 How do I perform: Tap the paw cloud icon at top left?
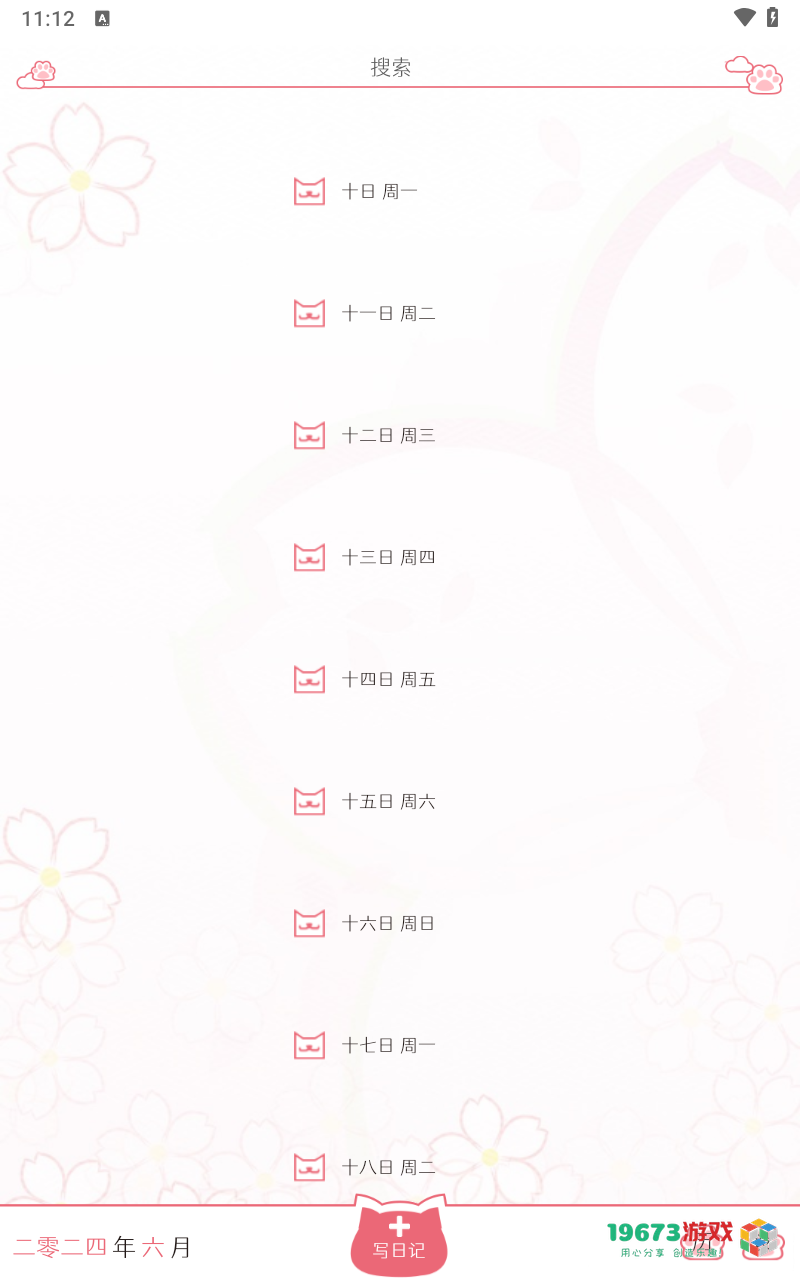click(37, 74)
